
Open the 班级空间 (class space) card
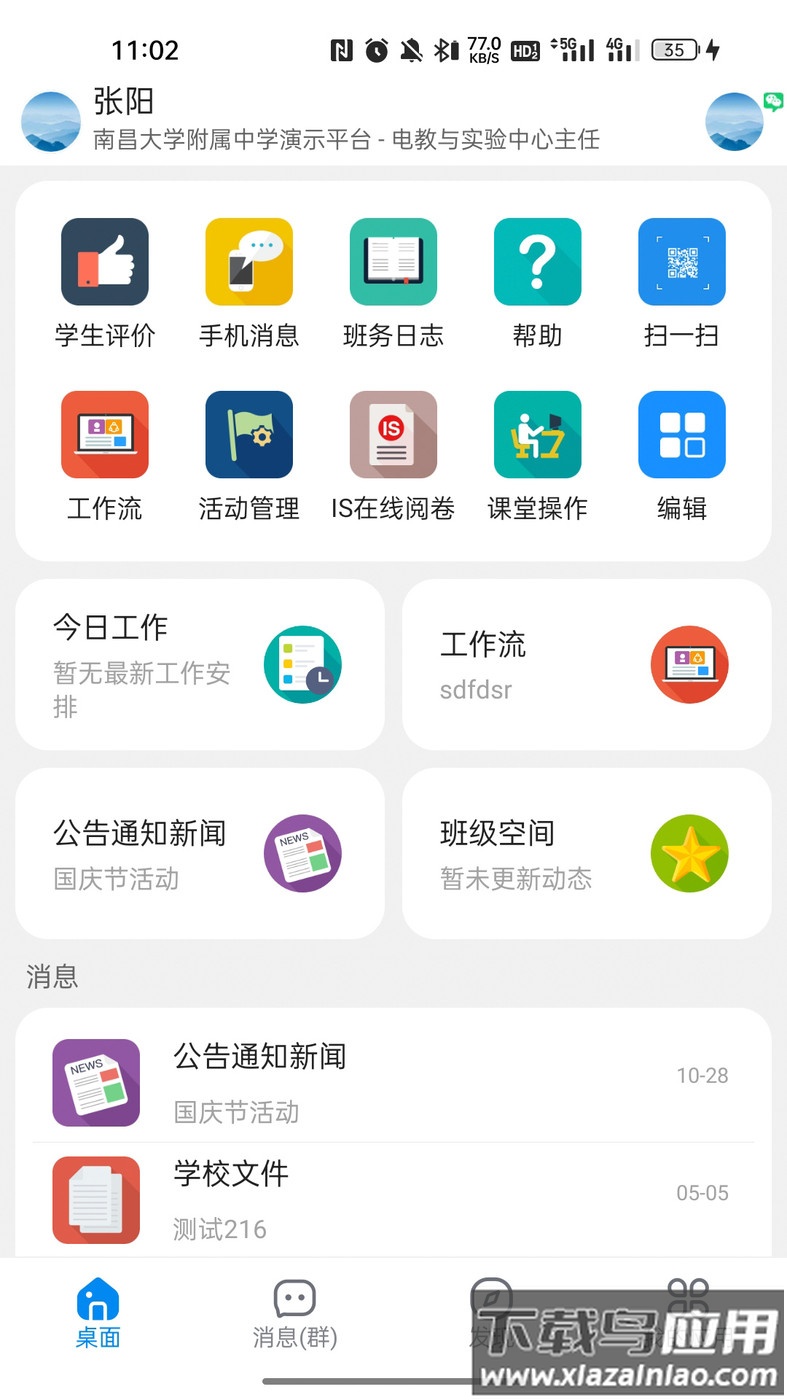coord(586,852)
